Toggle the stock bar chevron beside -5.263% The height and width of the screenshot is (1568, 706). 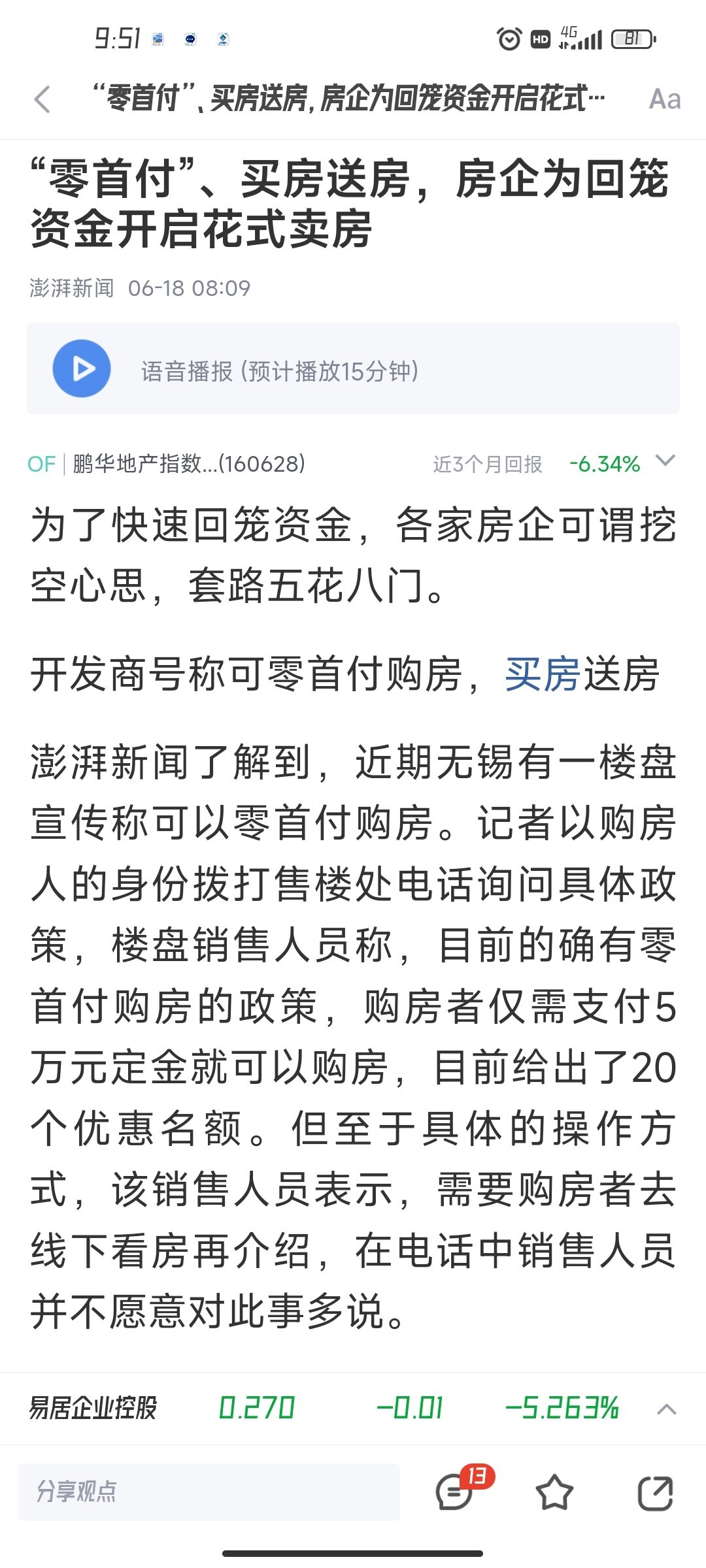666,1409
